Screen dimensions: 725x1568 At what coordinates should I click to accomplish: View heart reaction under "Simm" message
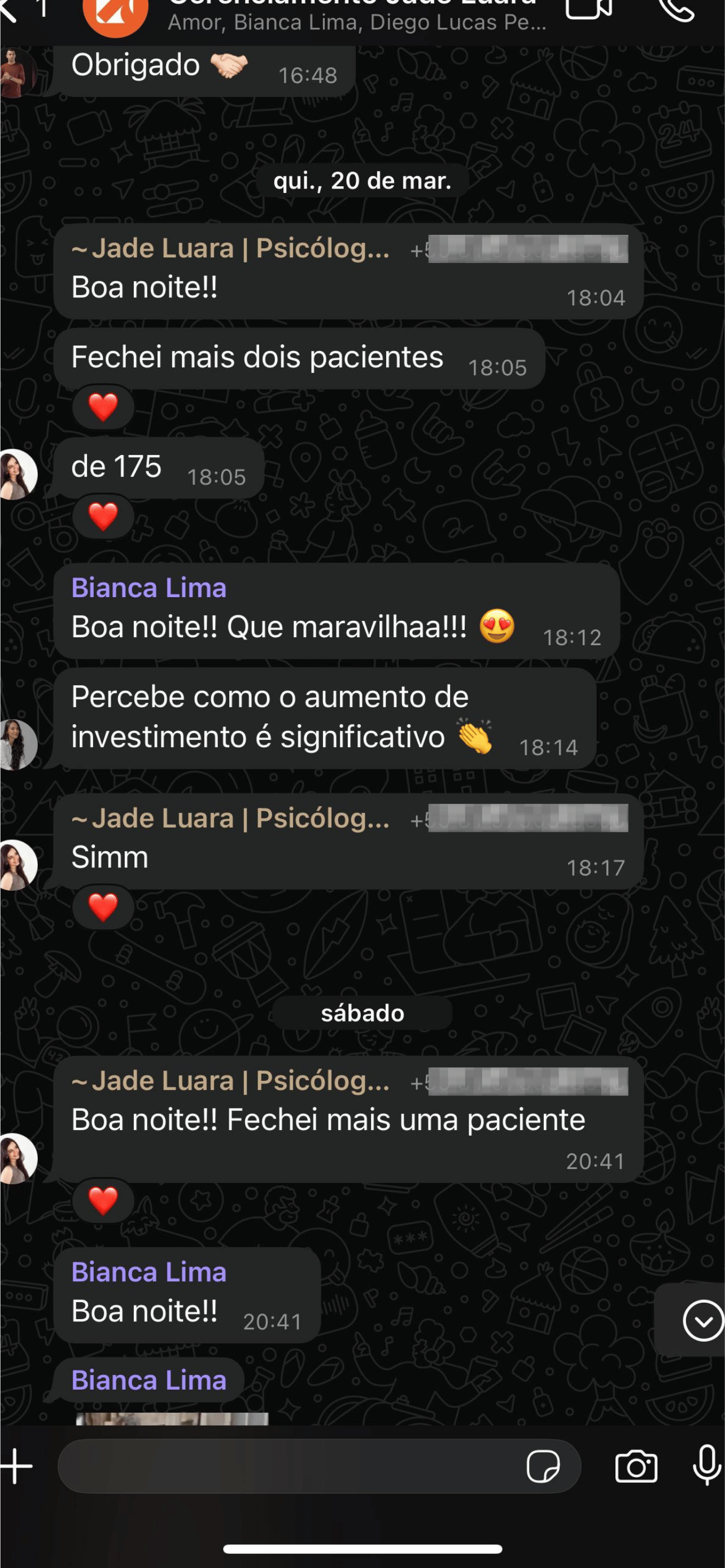(x=103, y=908)
